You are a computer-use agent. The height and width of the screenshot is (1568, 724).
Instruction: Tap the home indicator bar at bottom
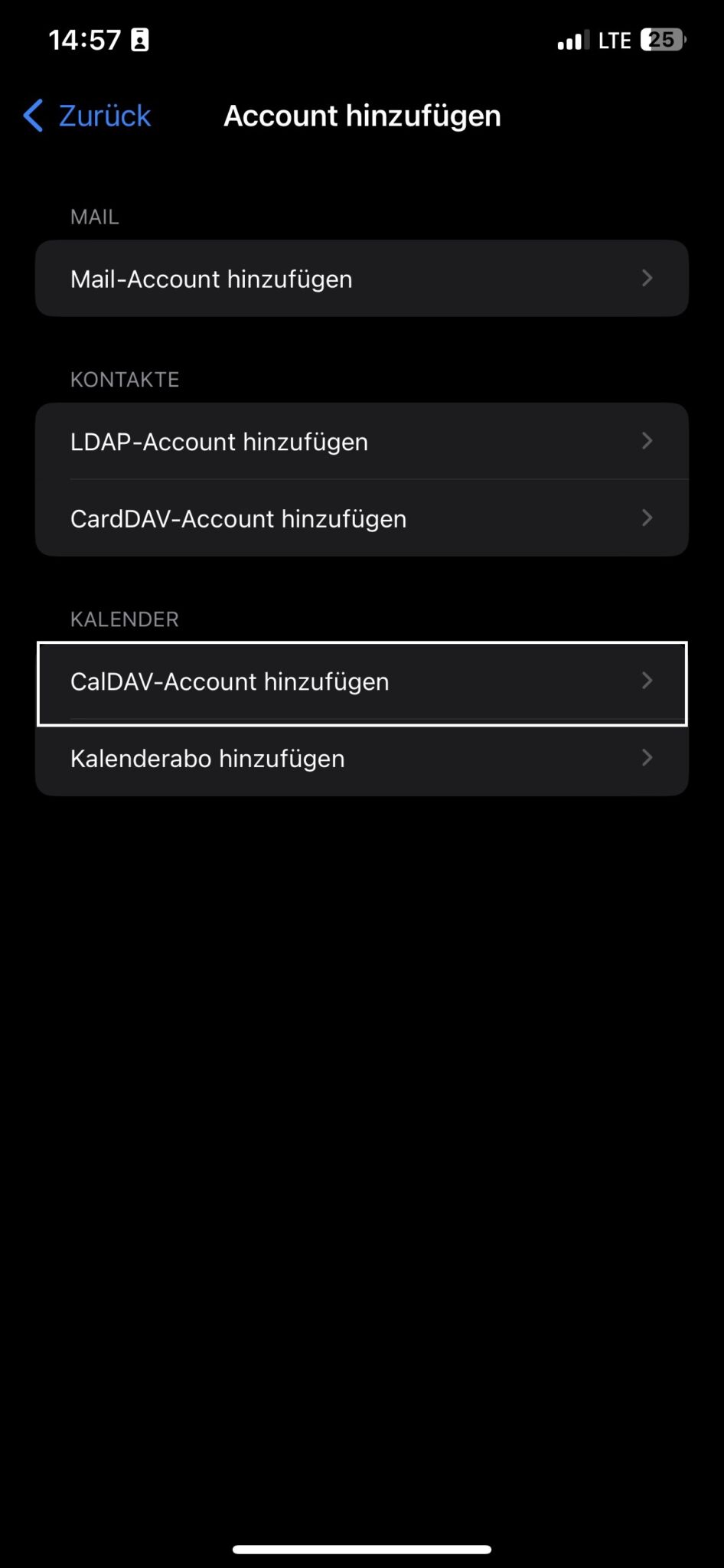coord(362,1546)
